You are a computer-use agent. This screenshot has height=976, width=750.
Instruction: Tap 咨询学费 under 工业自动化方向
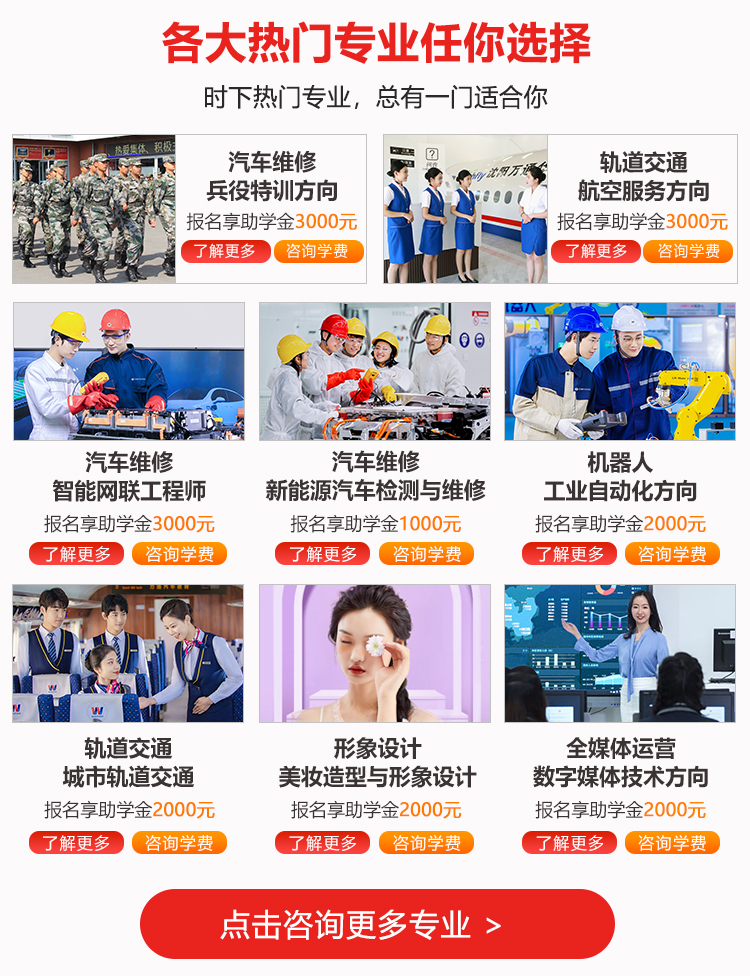click(672, 554)
